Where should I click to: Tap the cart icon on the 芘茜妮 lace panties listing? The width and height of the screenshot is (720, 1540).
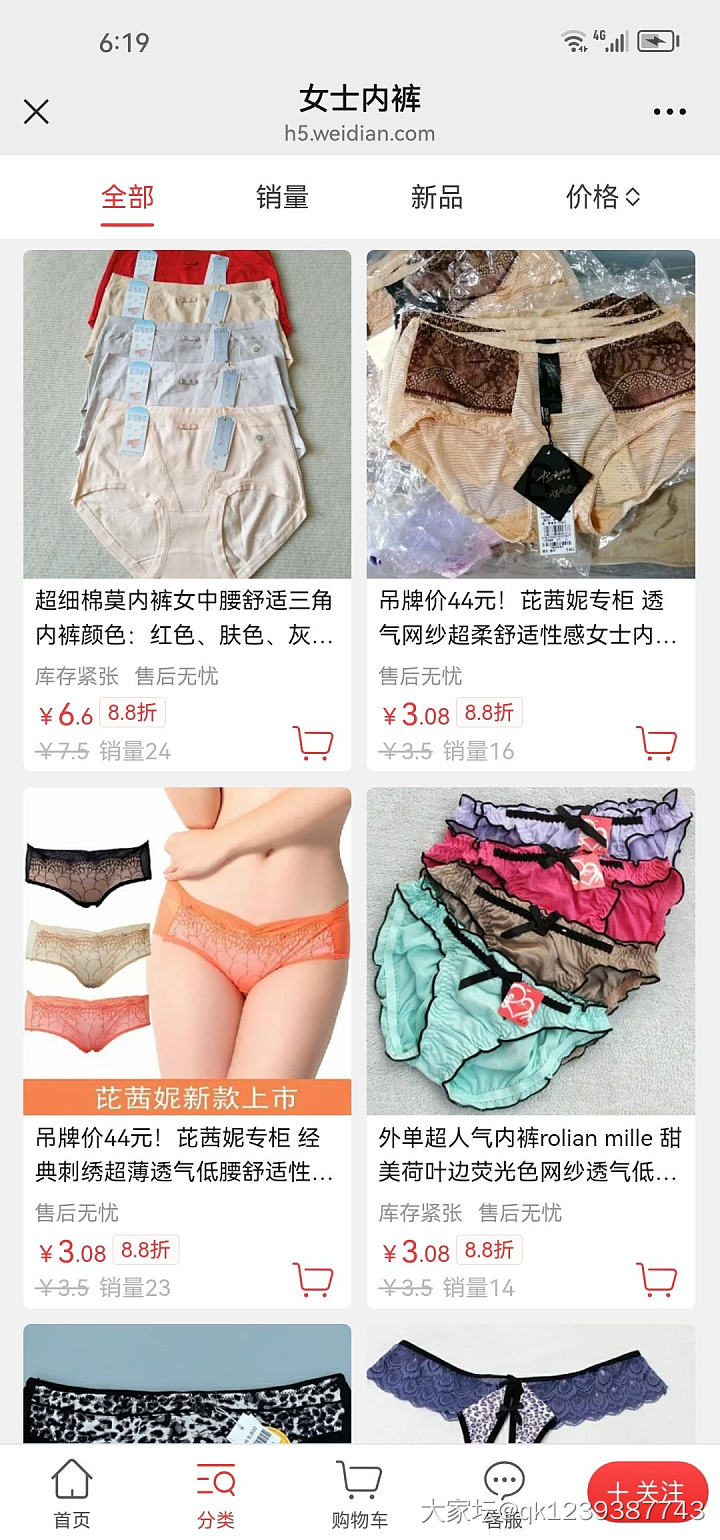click(x=658, y=740)
